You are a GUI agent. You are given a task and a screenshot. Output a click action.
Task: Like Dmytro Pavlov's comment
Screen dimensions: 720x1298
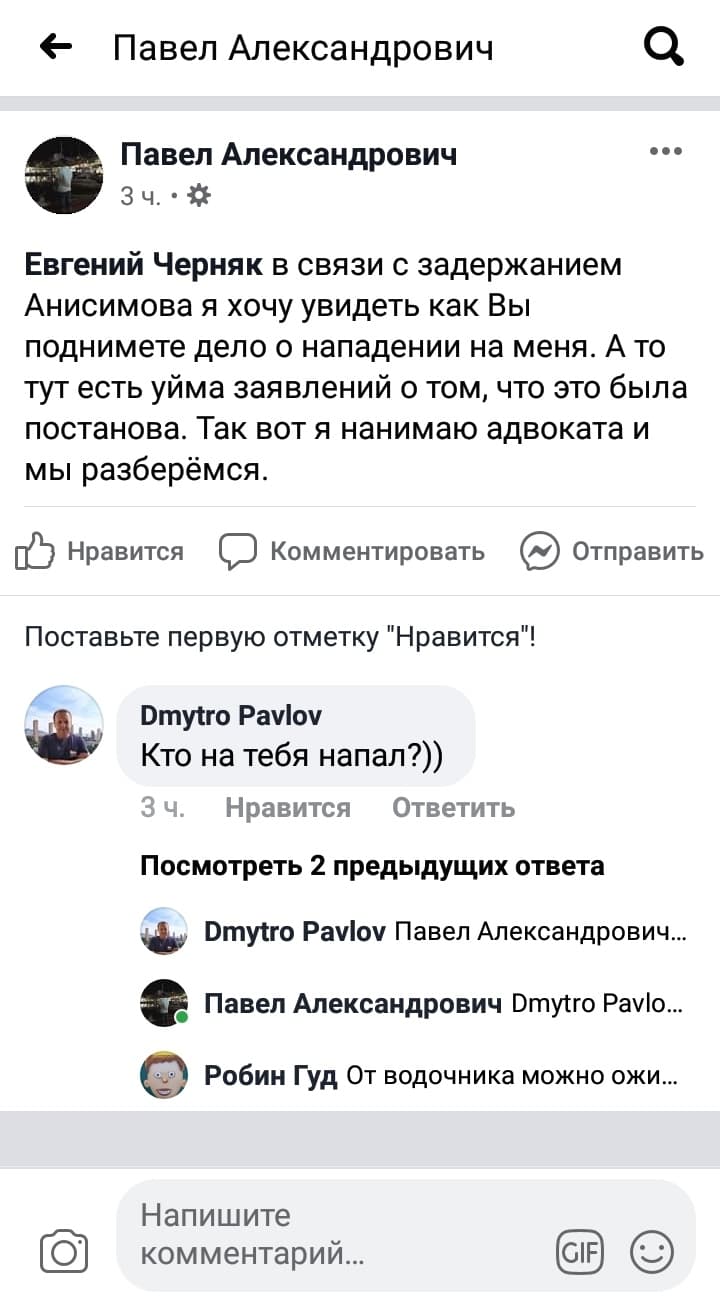pos(288,808)
